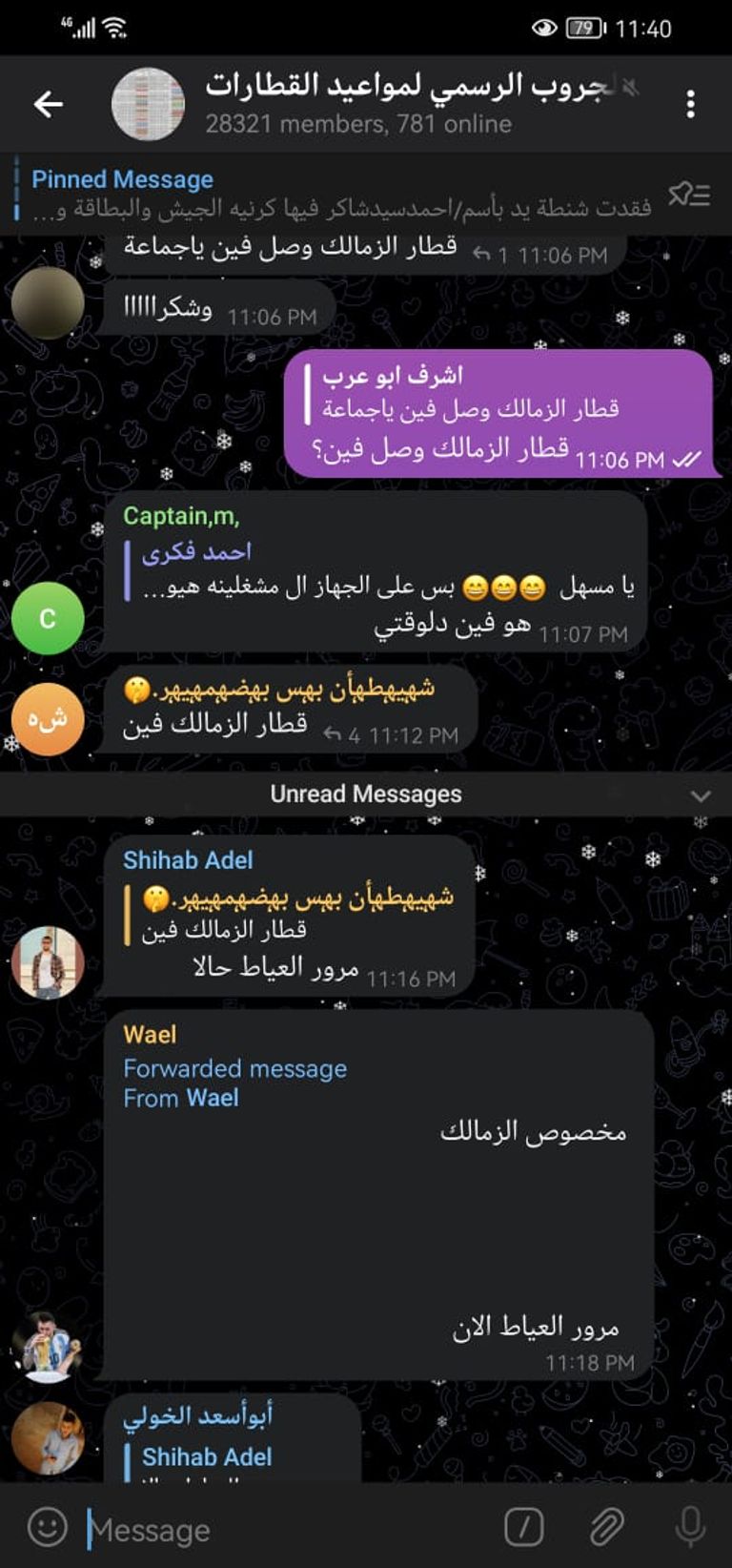Open the three-dot overflow menu
Viewport: 732px width, 1568px height.
click(x=691, y=104)
